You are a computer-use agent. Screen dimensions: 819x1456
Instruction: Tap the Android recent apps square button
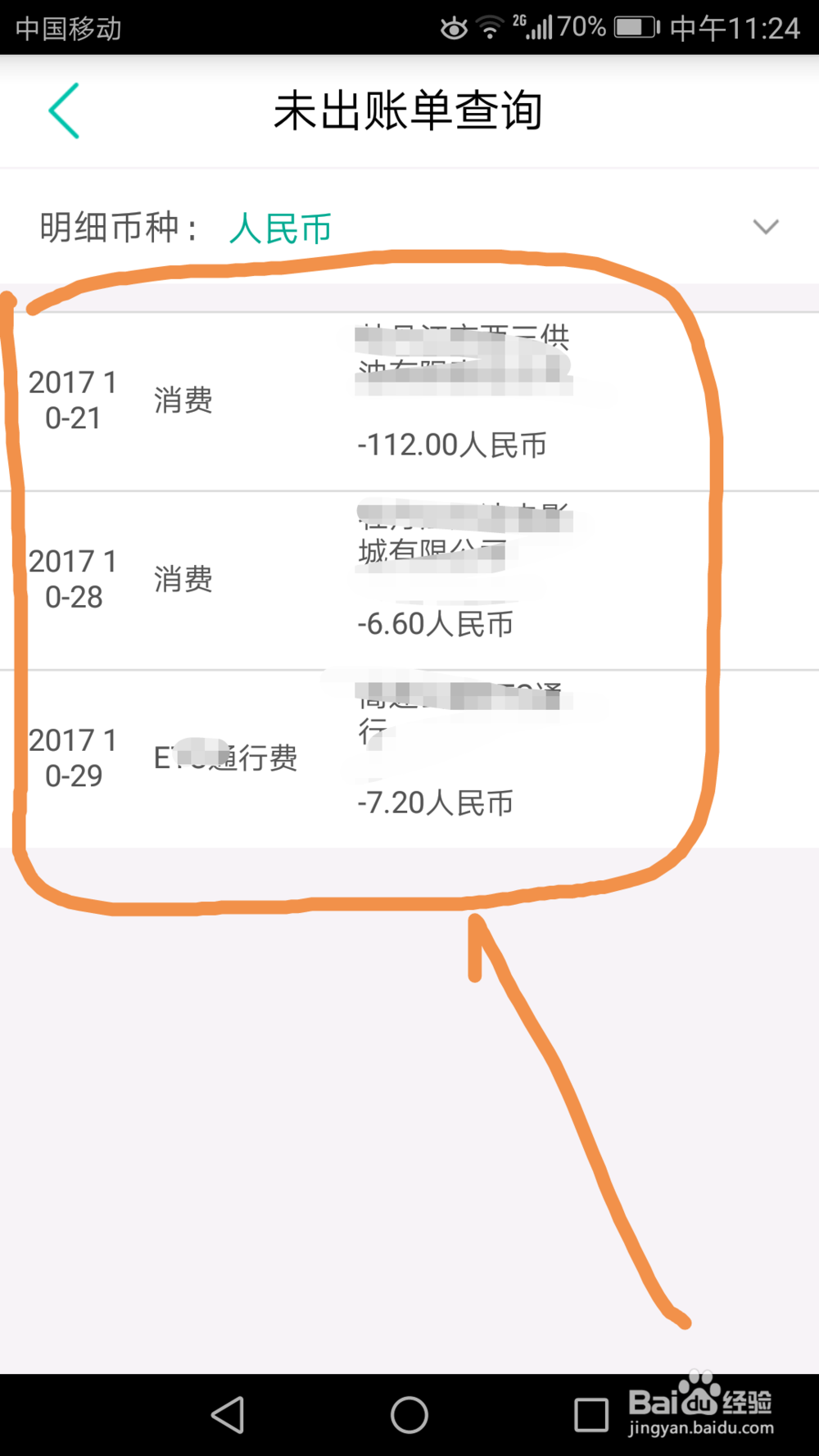591,1414
